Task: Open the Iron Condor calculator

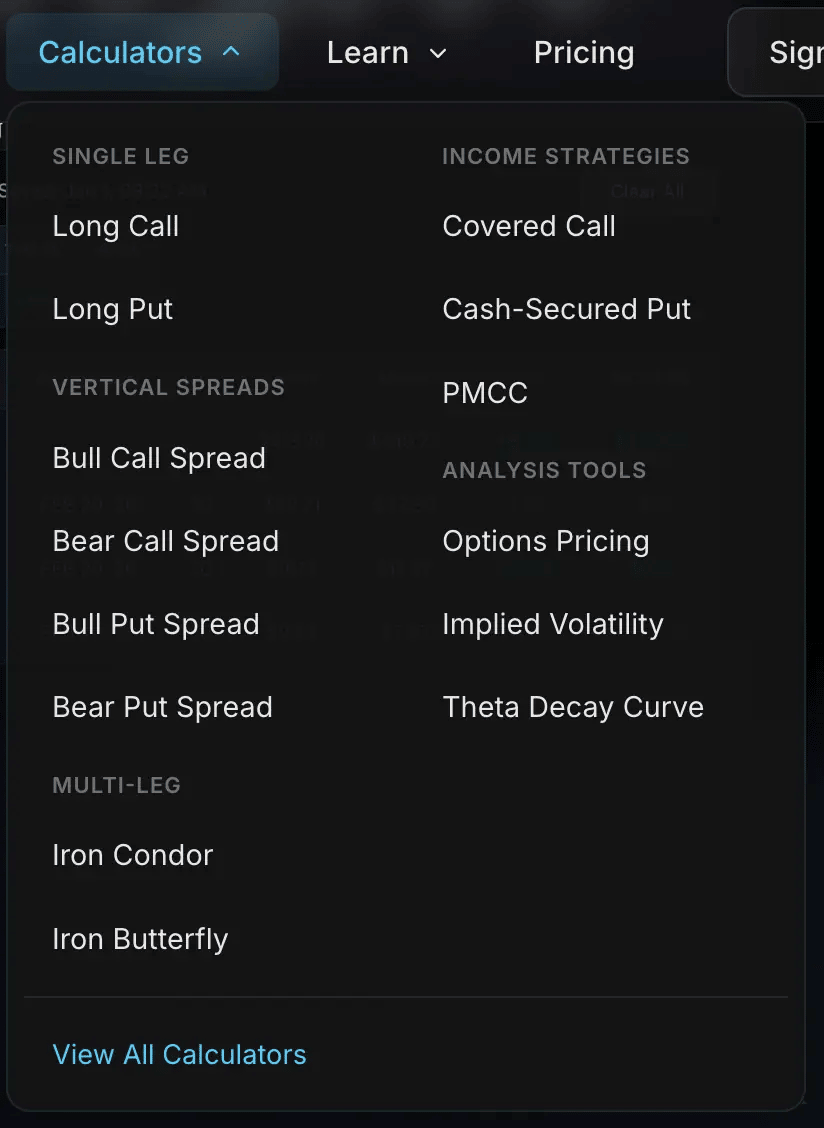Action: pos(133,855)
